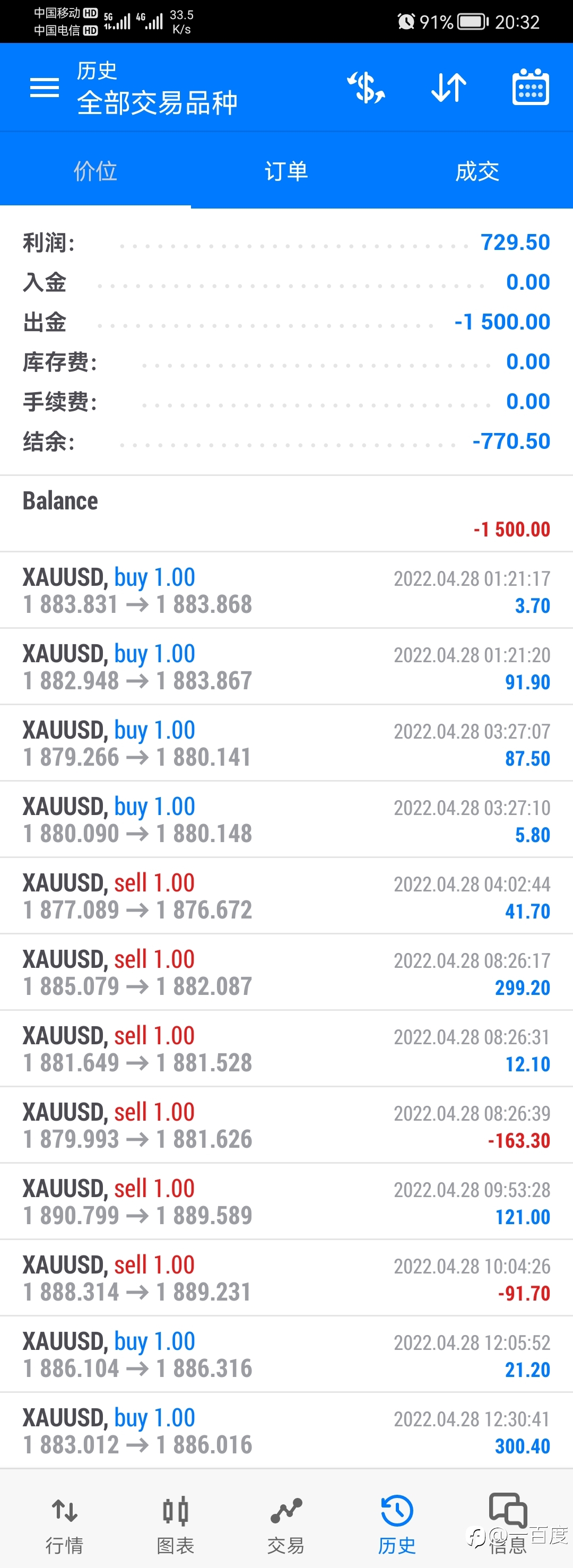Switch to the 成交 tab
Viewport: 573px width, 1568px height.
click(x=477, y=171)
